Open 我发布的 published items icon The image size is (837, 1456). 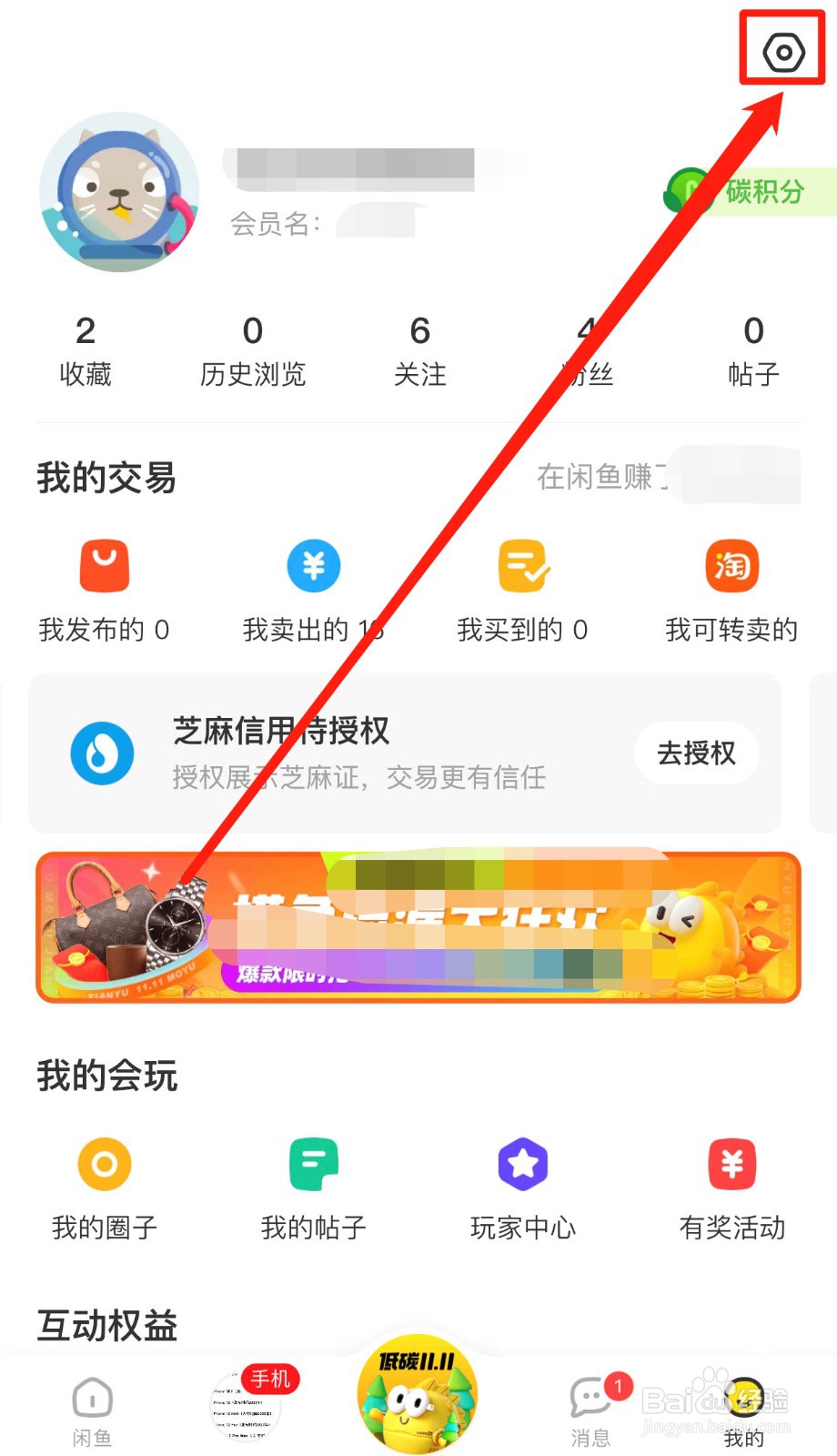104,566
